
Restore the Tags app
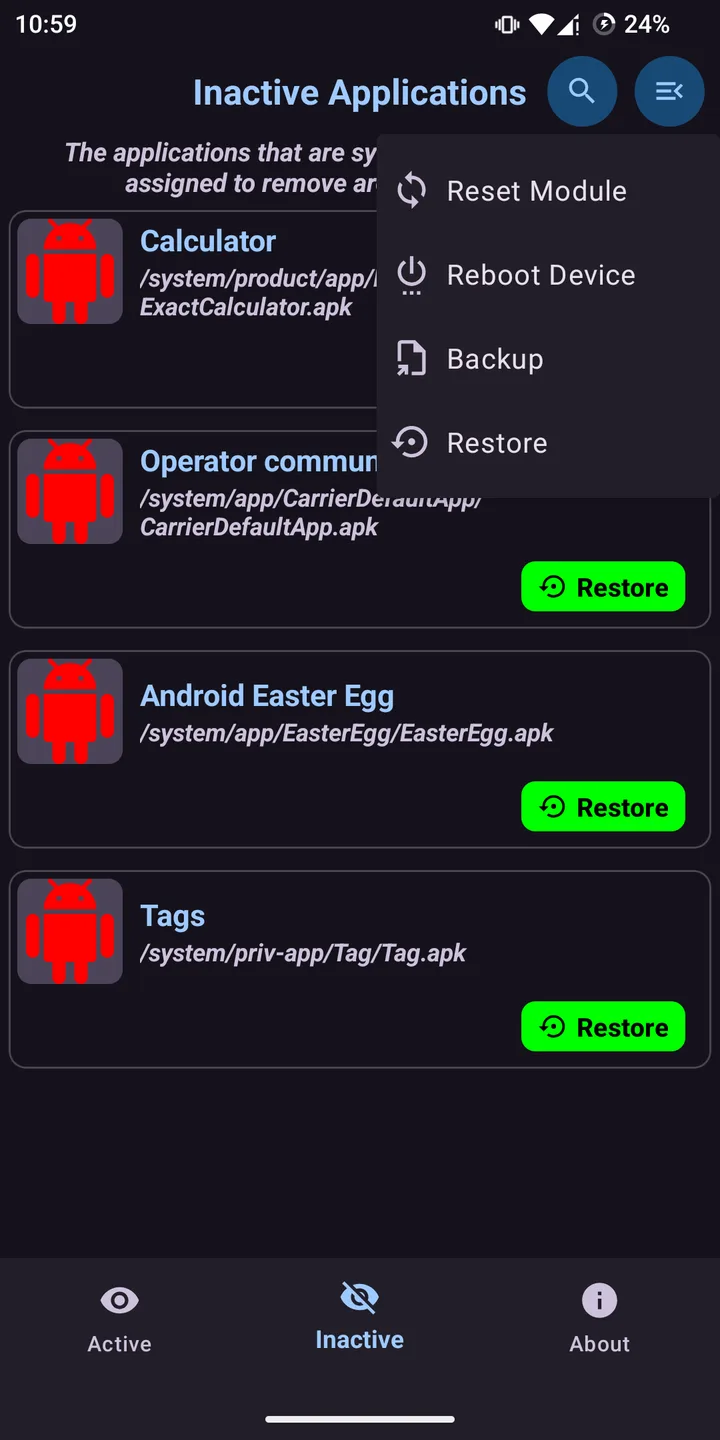[603, 1027]
